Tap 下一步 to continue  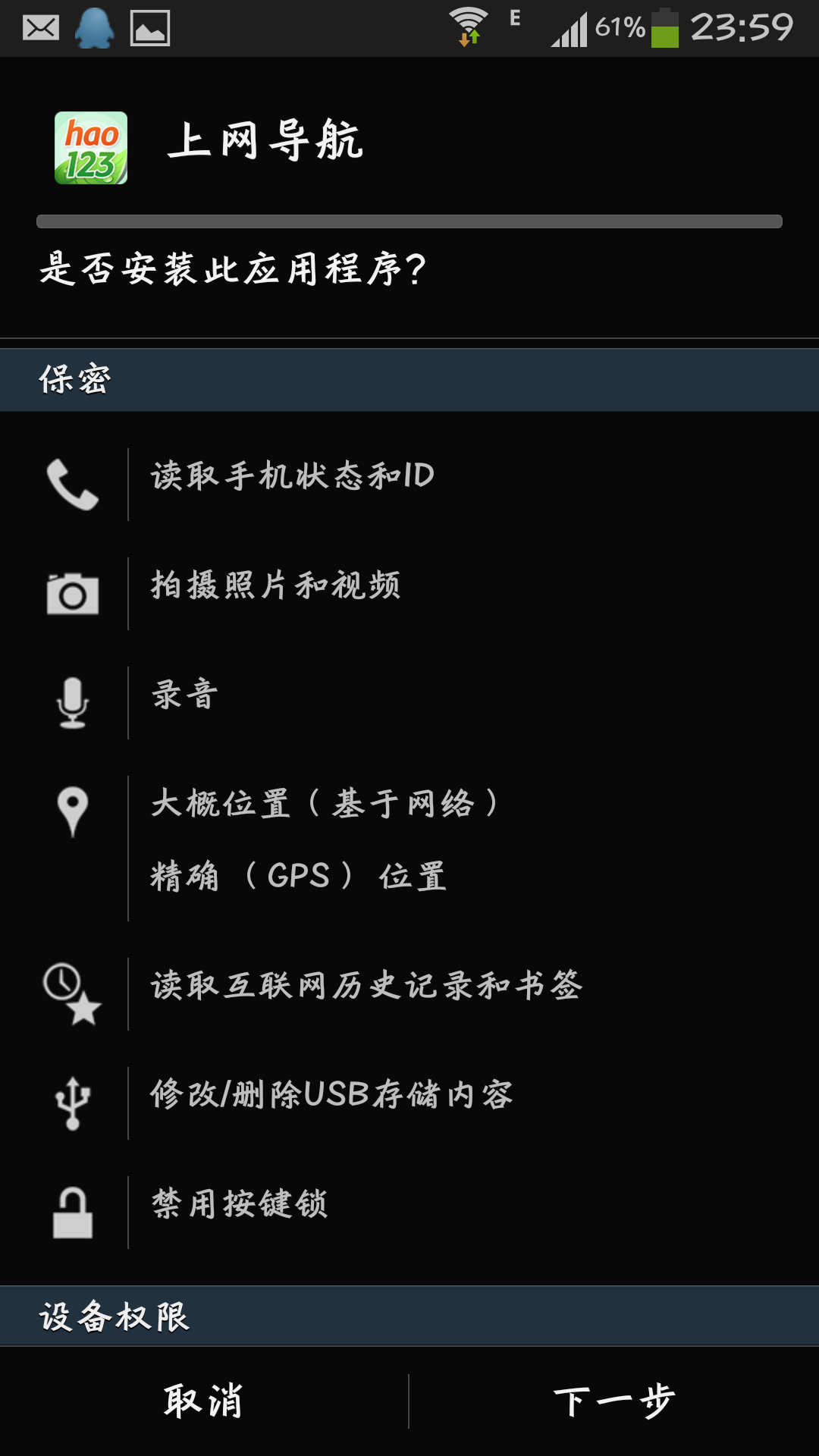click(x=614, y=1401)
